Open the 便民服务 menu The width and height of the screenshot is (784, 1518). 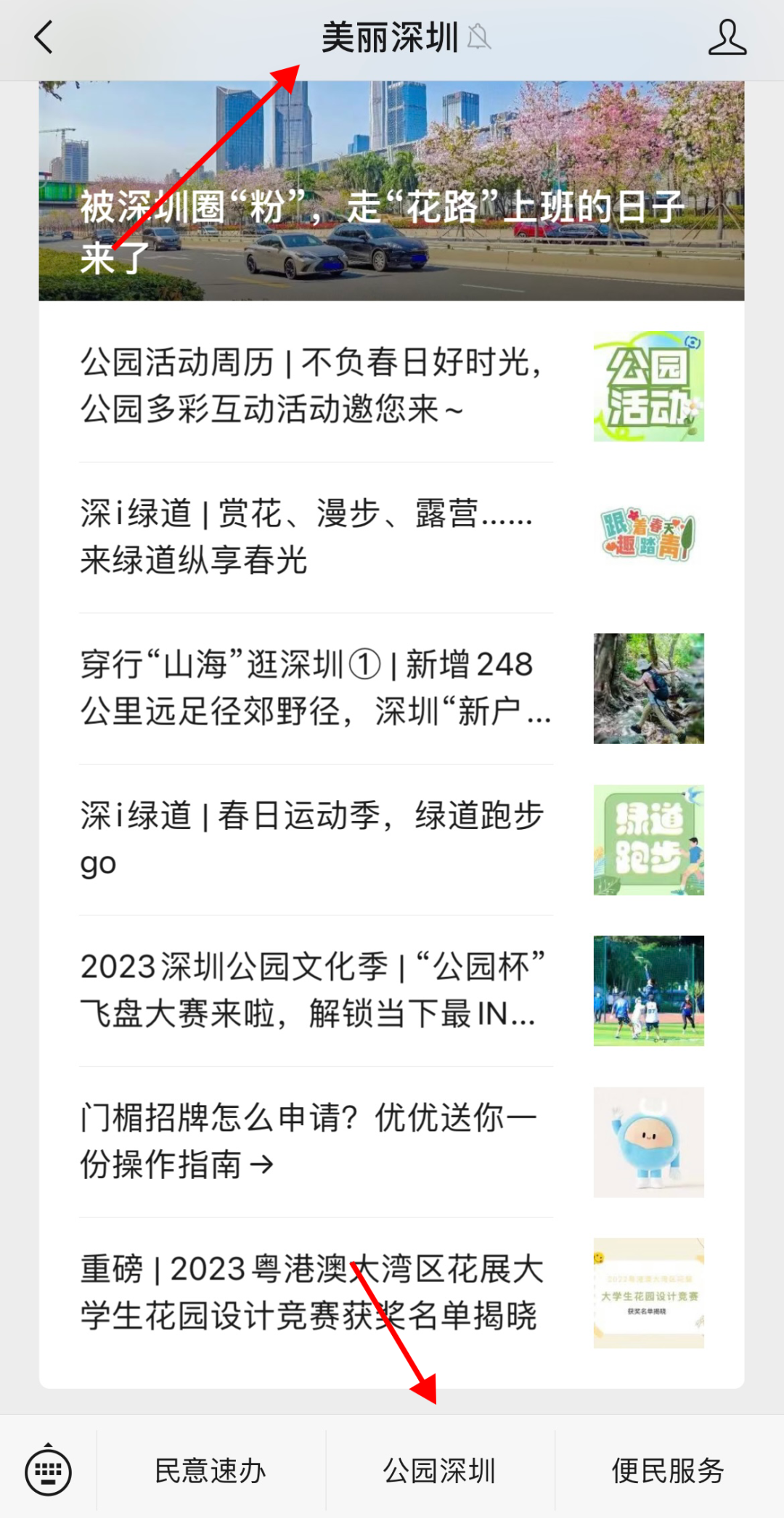pos(669,1471)
